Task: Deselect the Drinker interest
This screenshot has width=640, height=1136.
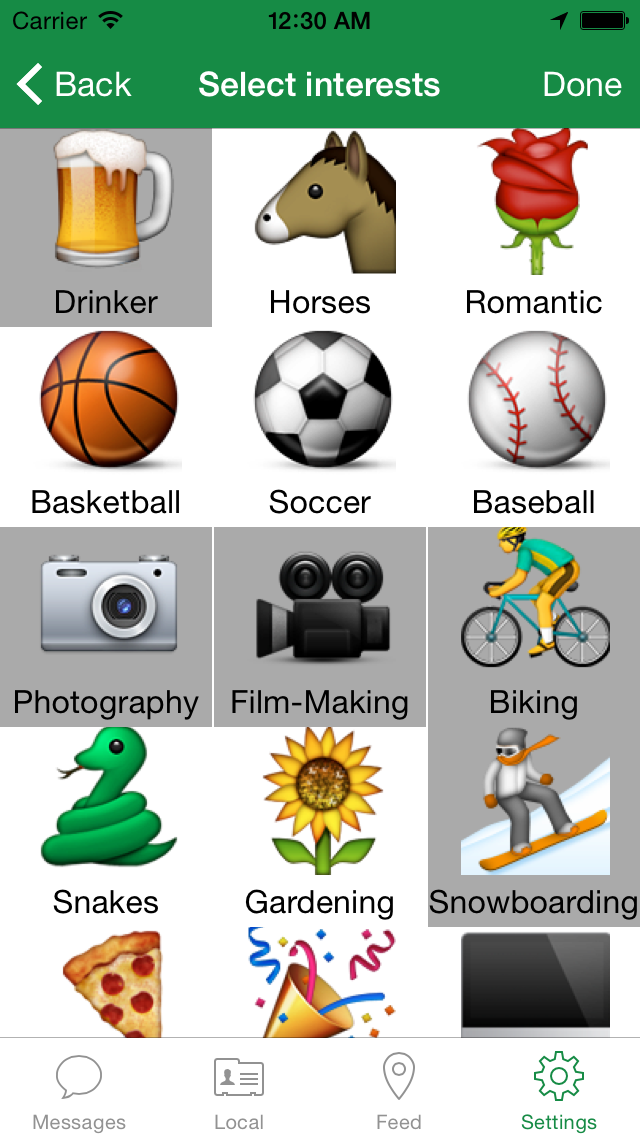Action: pos(106,228)
